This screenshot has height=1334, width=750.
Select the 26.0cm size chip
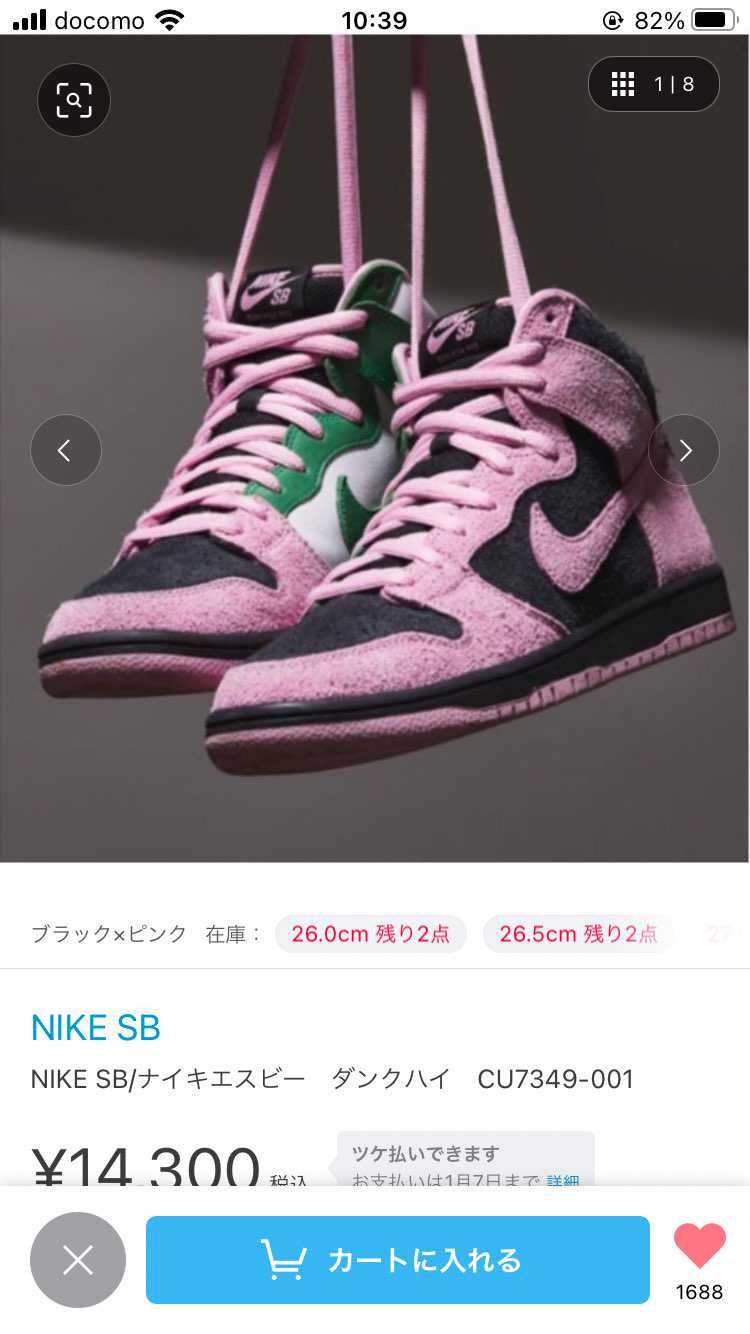(x=371, y=934)
